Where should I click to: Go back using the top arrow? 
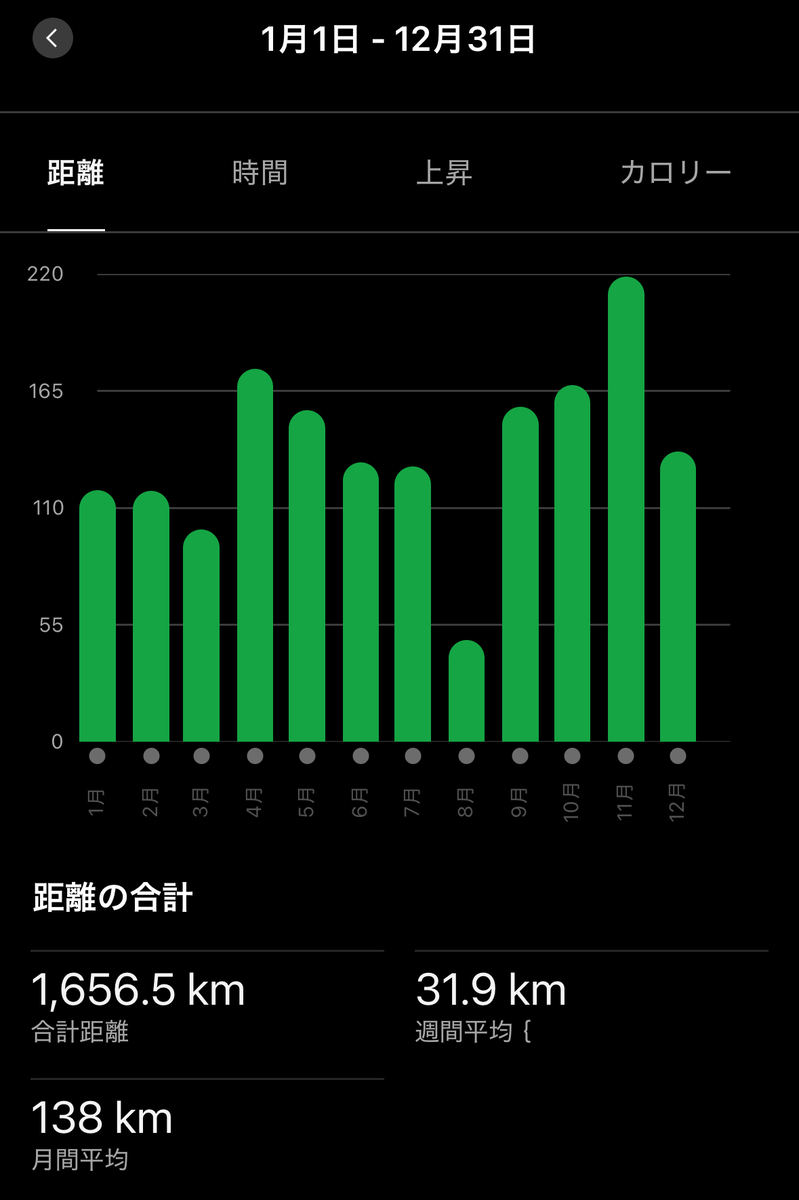pos(53,39)
